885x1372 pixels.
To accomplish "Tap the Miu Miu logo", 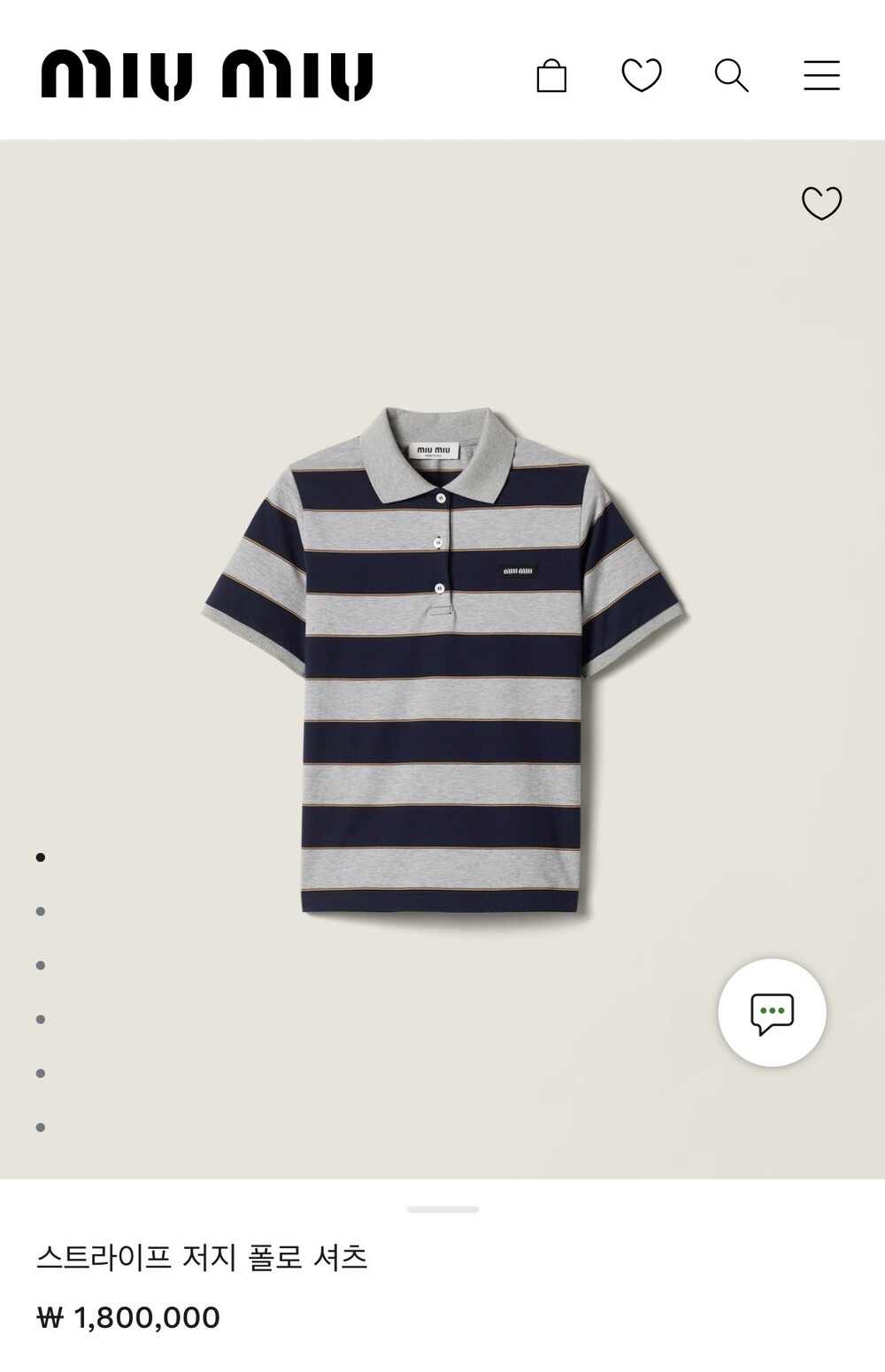I will tap(207, 75).
